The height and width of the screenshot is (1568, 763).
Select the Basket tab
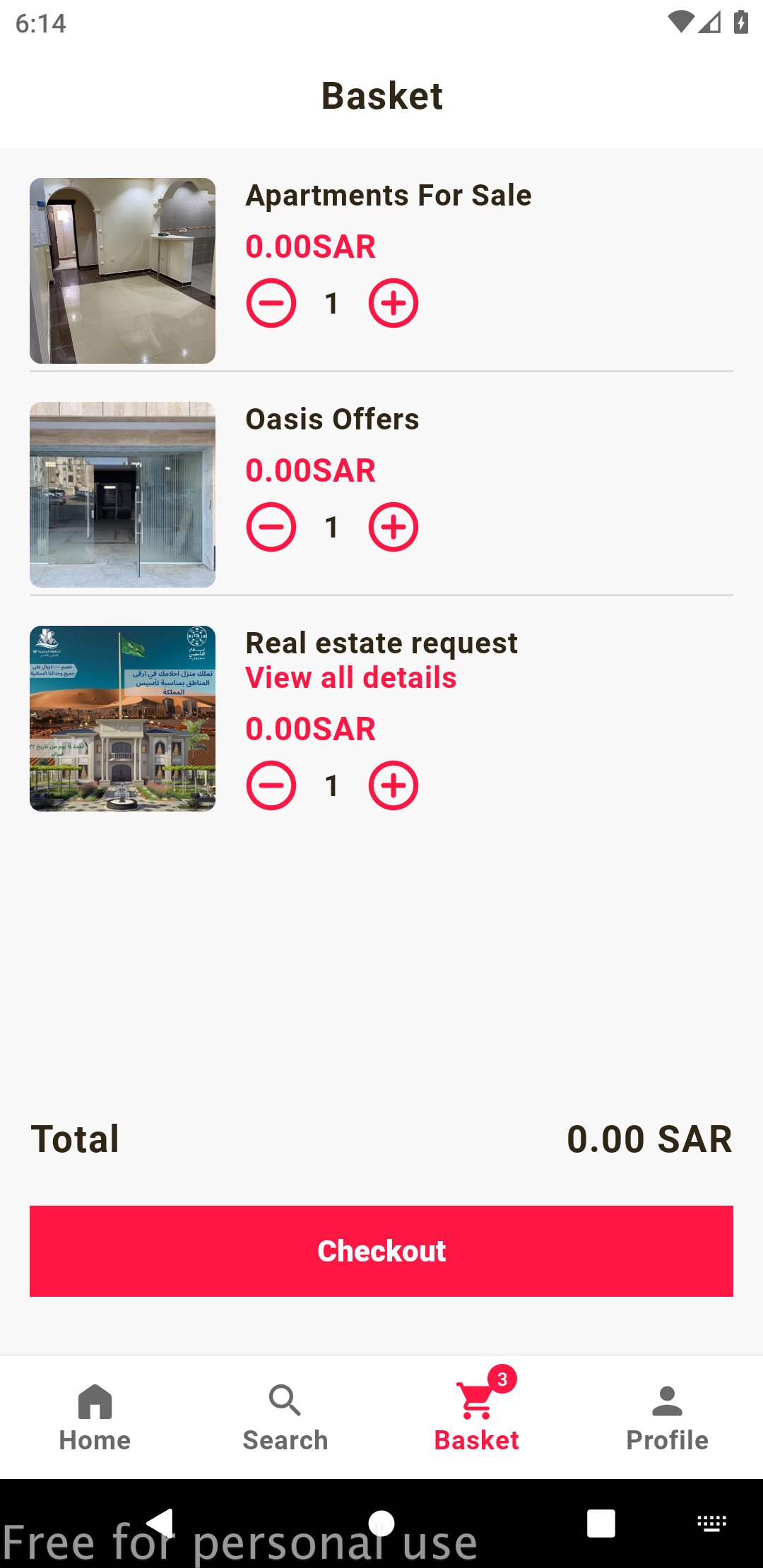[x=477, y=1418]
